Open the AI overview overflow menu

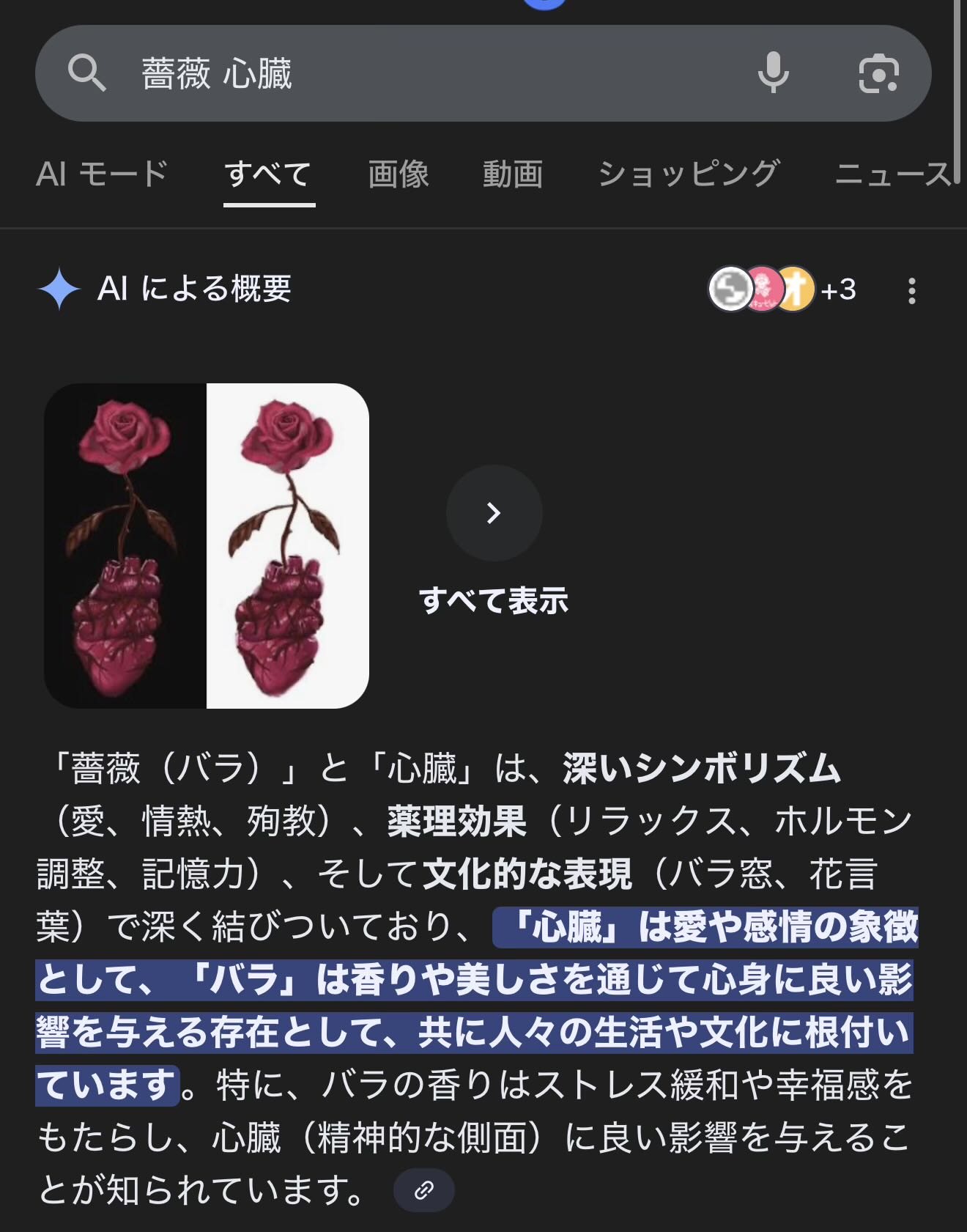(x=911, y=291)
